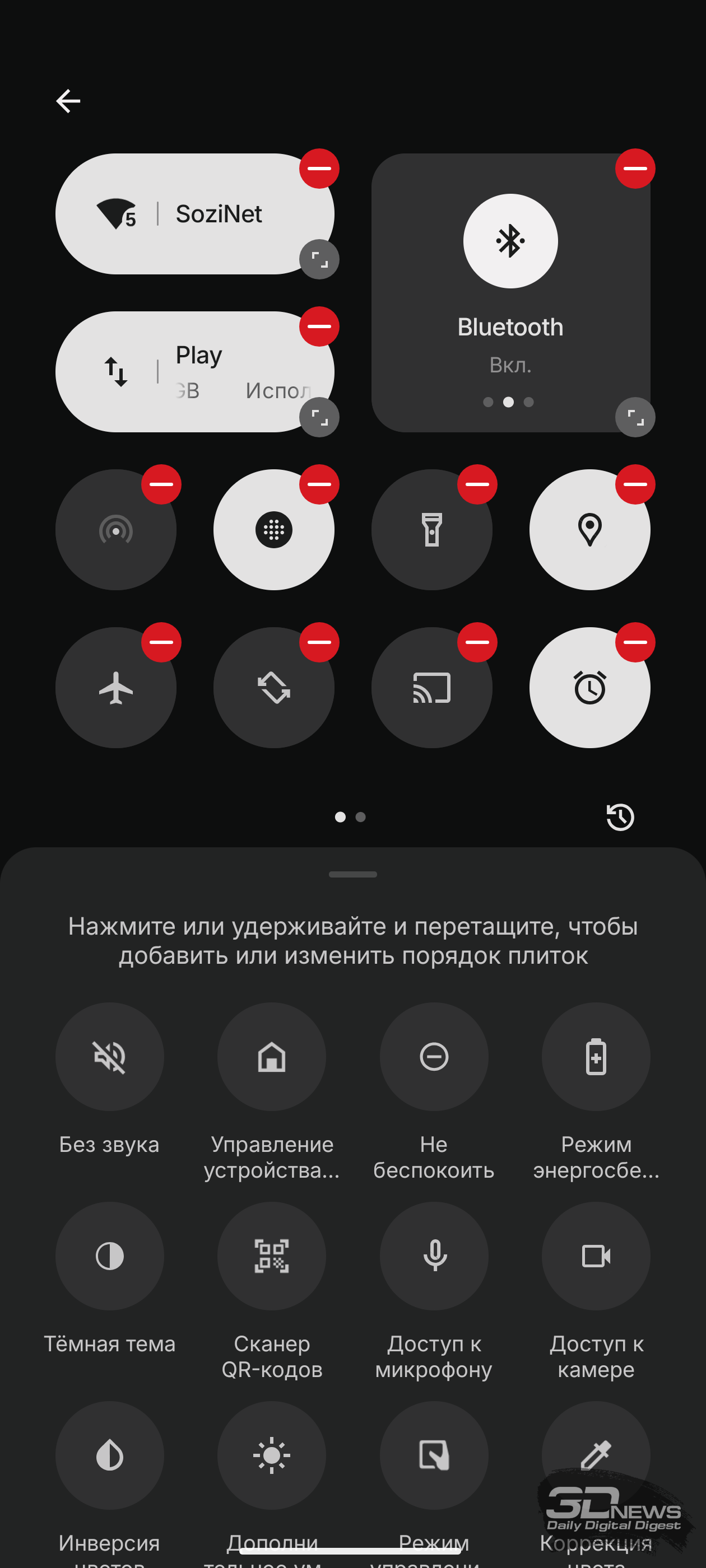The width and height of the screenshot is (706, 1568).
Task: Remove the location tile
Action: [x=635, y=484]
